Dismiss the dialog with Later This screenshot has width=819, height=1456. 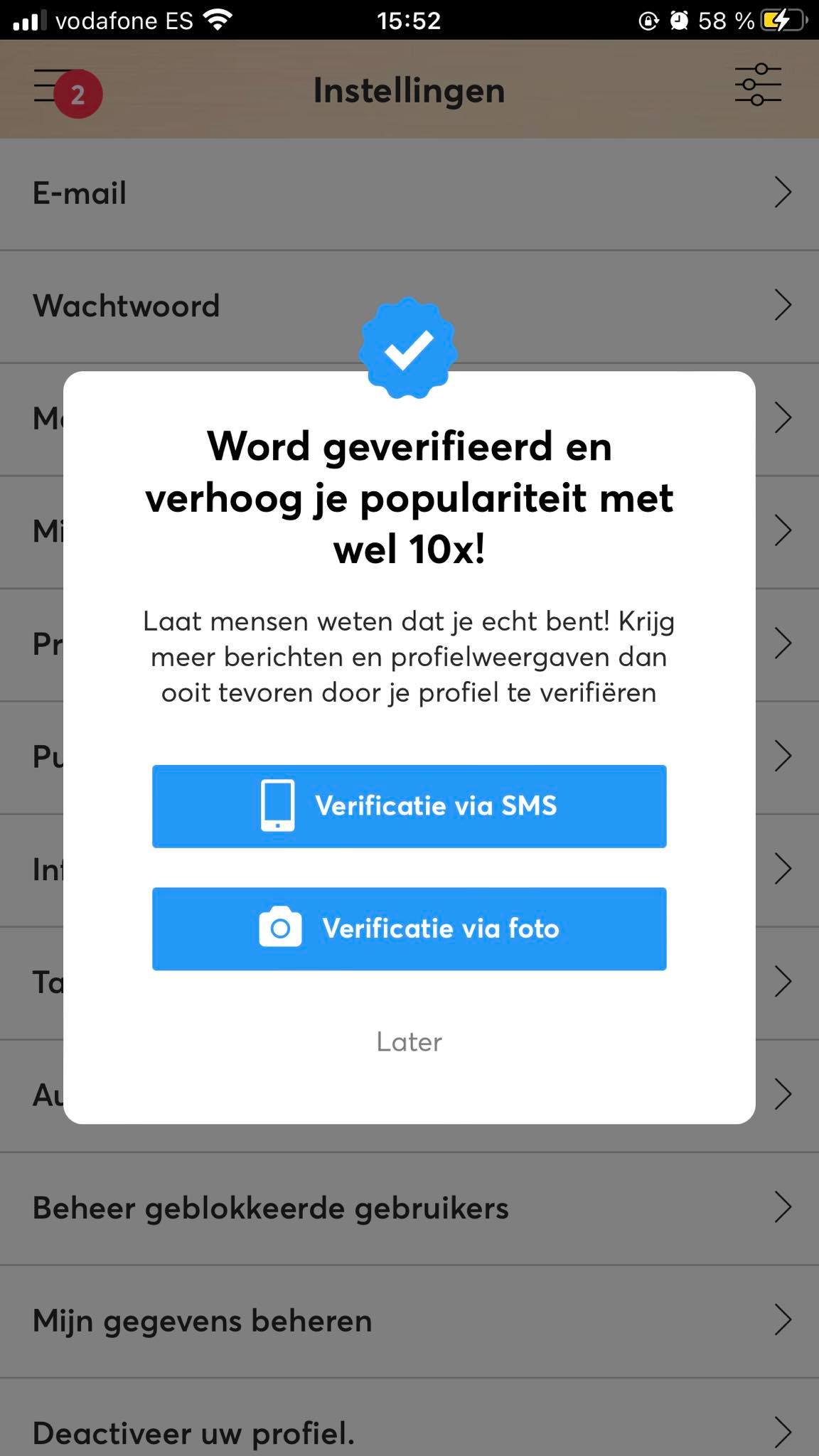pyautogui.click(x=409, y=1042)
